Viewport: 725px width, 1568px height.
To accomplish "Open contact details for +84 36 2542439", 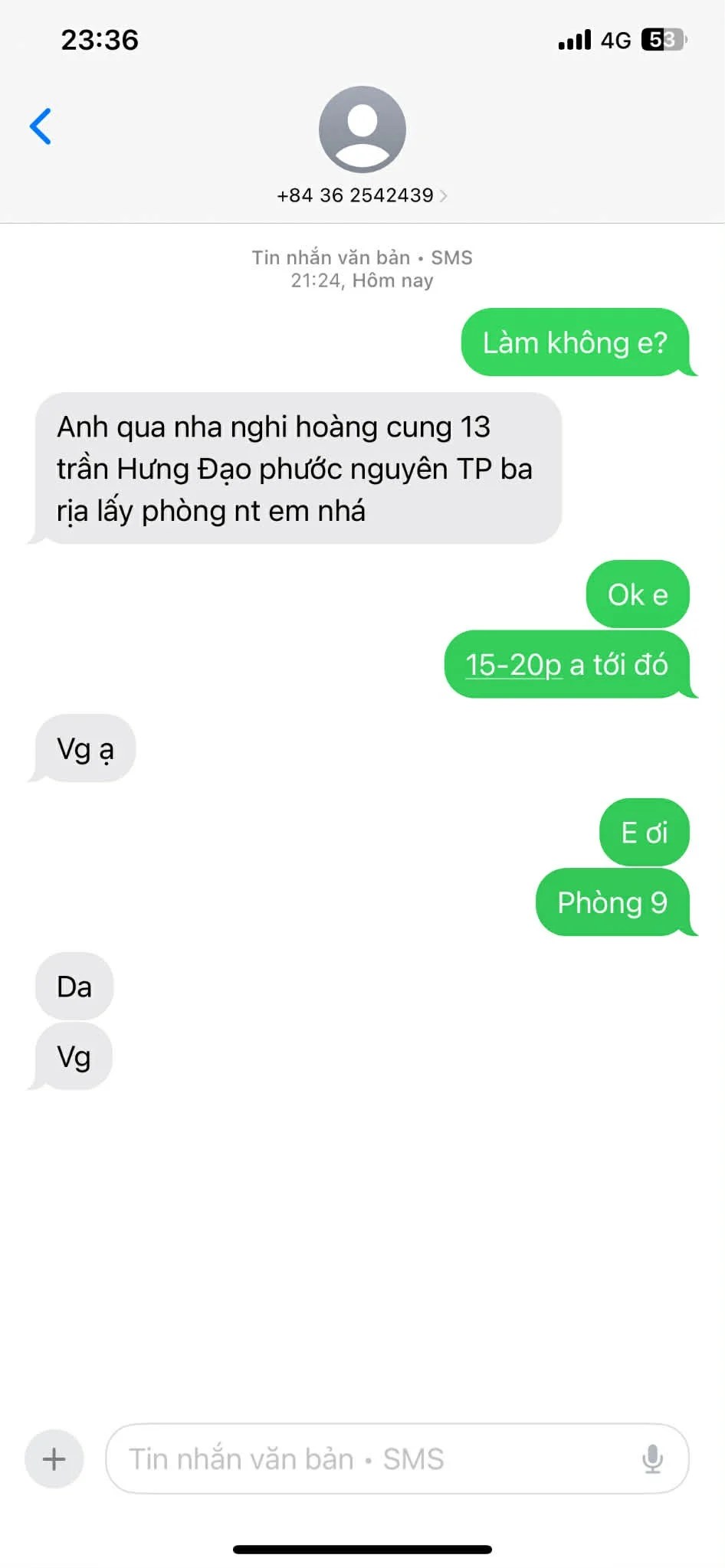I will click(362, 195).
